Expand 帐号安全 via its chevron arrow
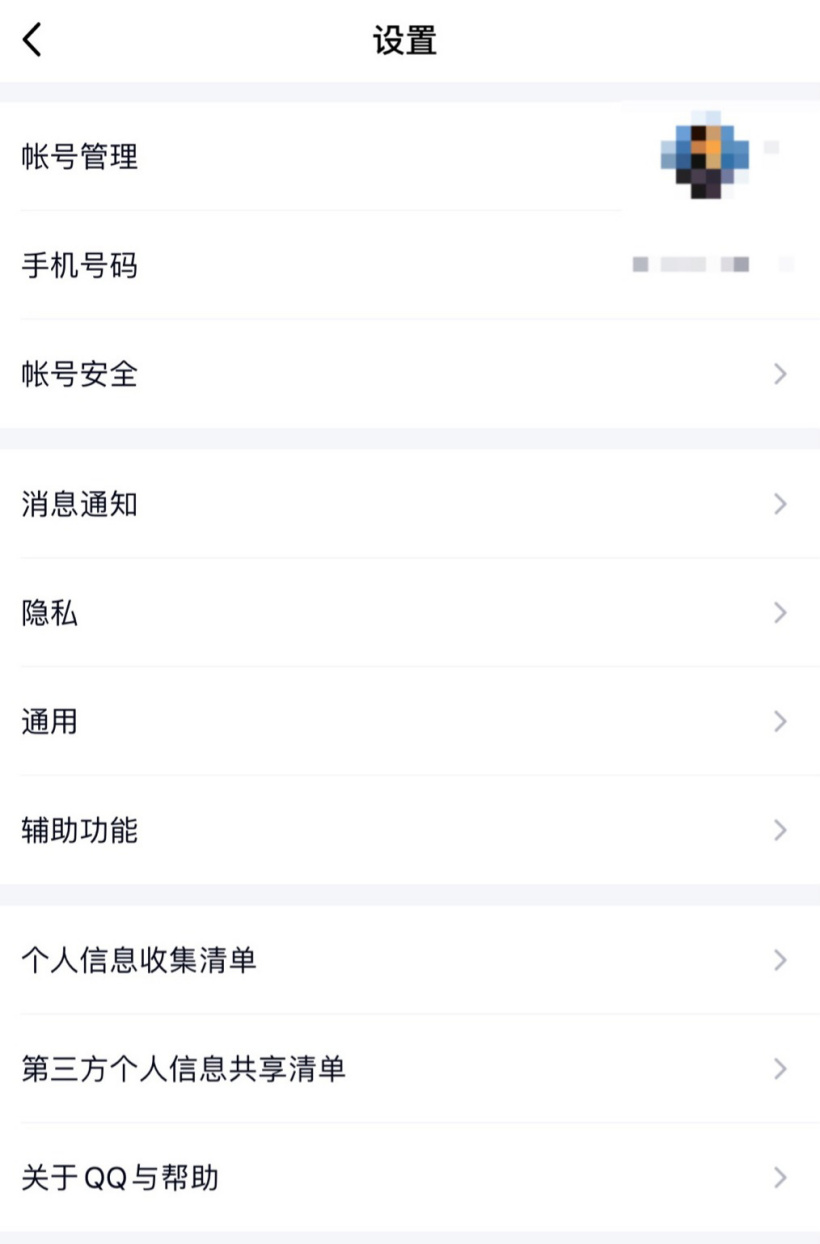 click(779, 375)
